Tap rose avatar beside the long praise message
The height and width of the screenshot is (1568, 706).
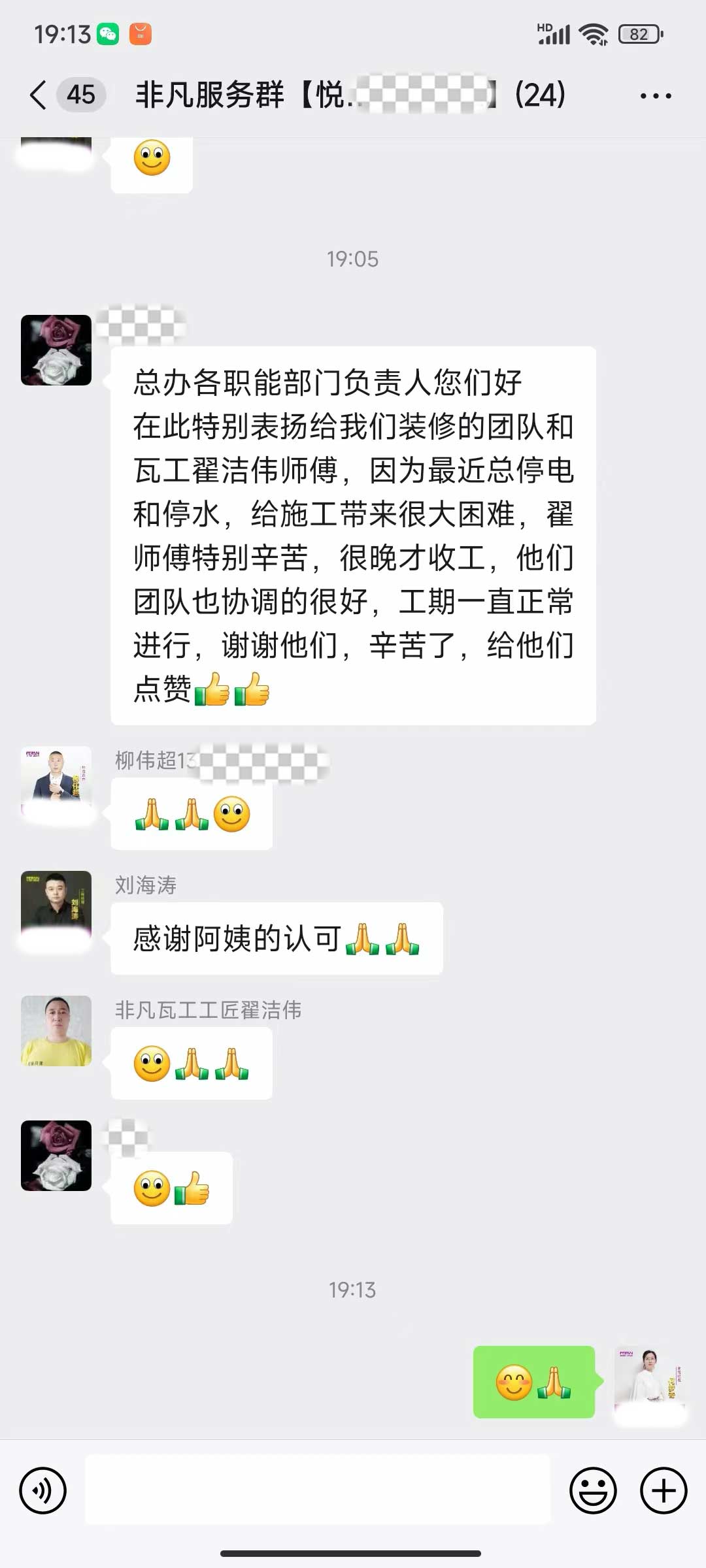point(56,350)
